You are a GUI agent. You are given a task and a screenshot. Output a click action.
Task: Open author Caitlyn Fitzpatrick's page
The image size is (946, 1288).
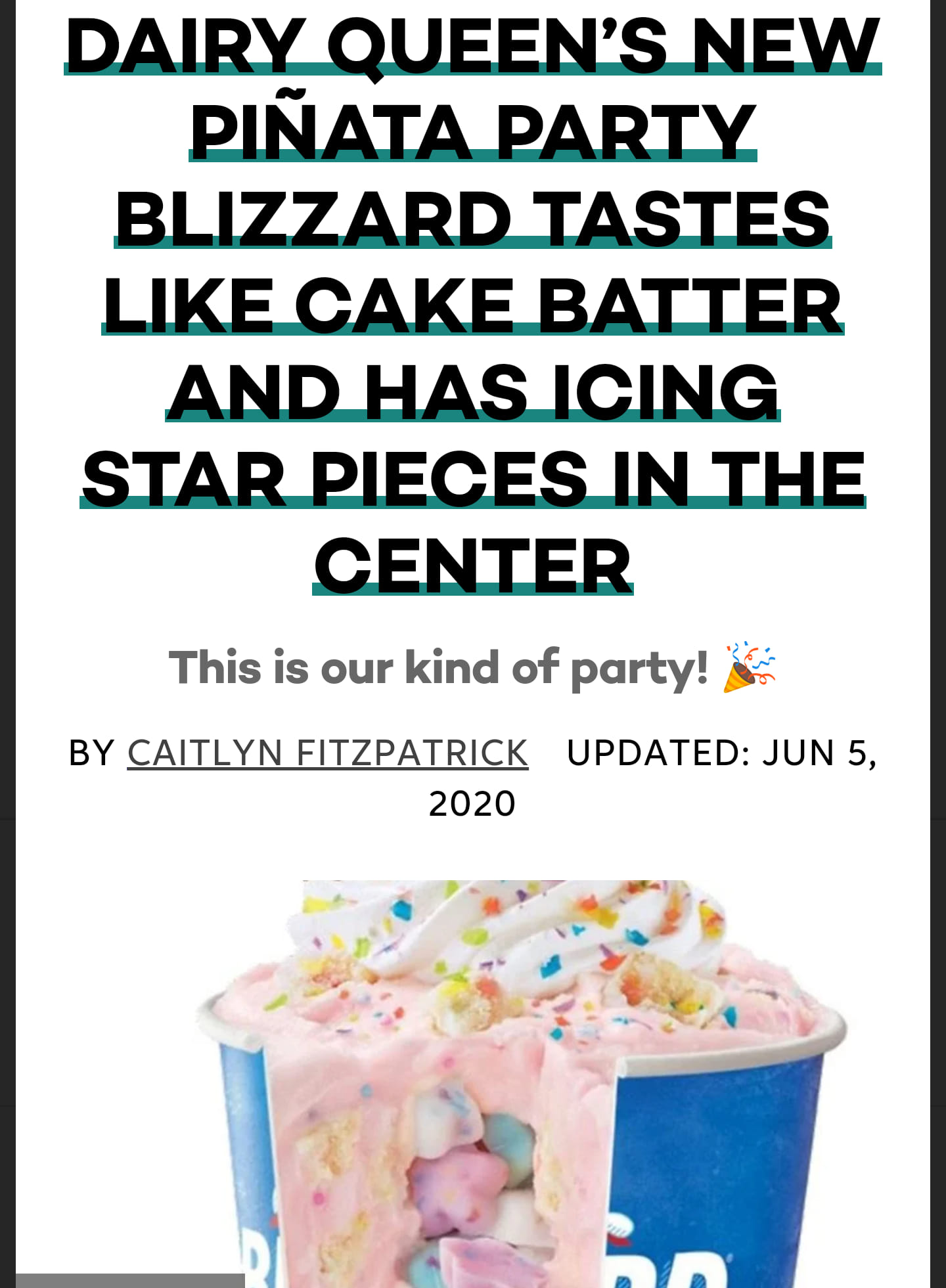pos(328,753)
